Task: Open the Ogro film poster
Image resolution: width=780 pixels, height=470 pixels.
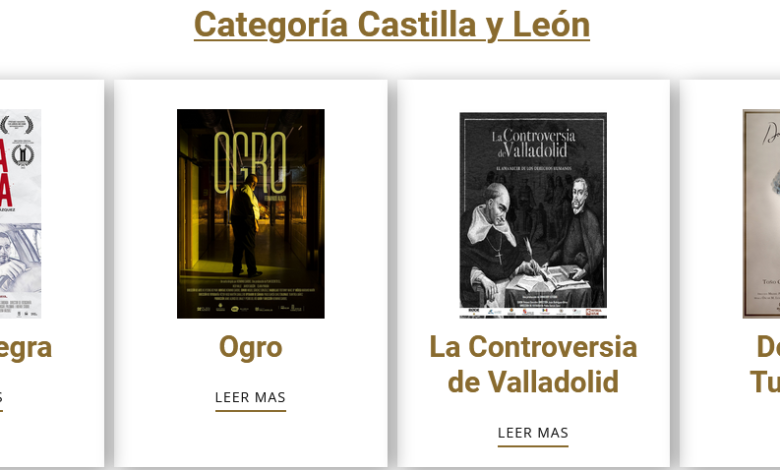Action: pyautogui.click(x=250, y=213)
